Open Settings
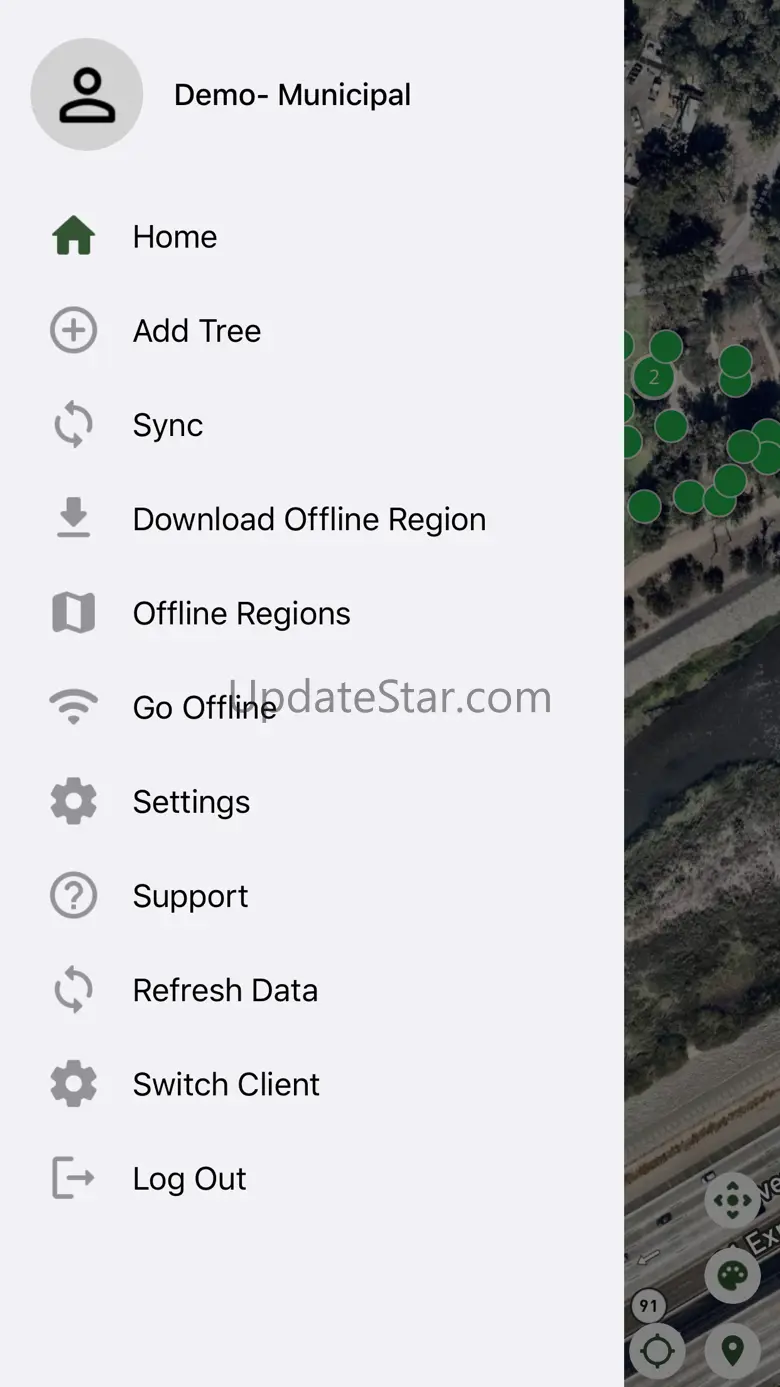 [191, 802]
